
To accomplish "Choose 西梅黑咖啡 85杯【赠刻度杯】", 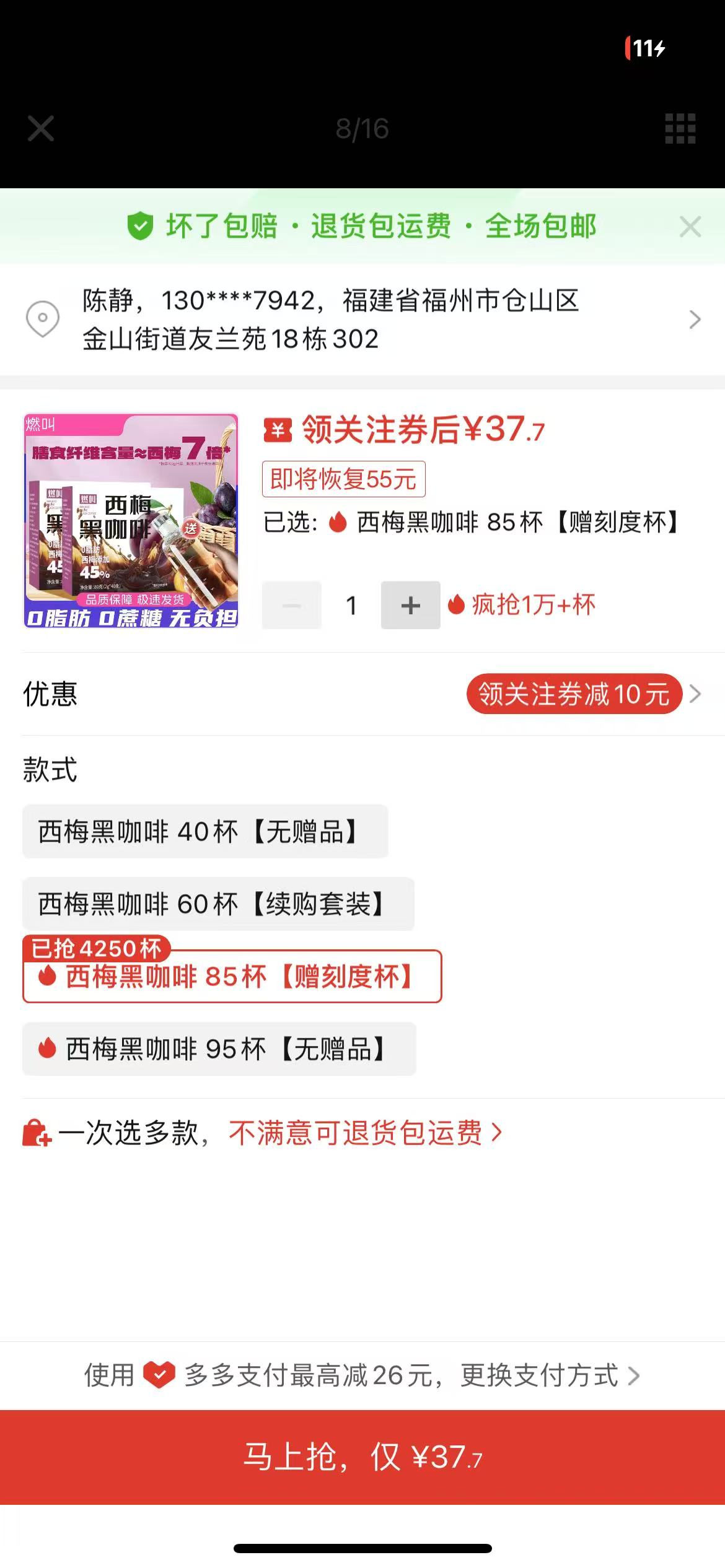I will 232,977.
